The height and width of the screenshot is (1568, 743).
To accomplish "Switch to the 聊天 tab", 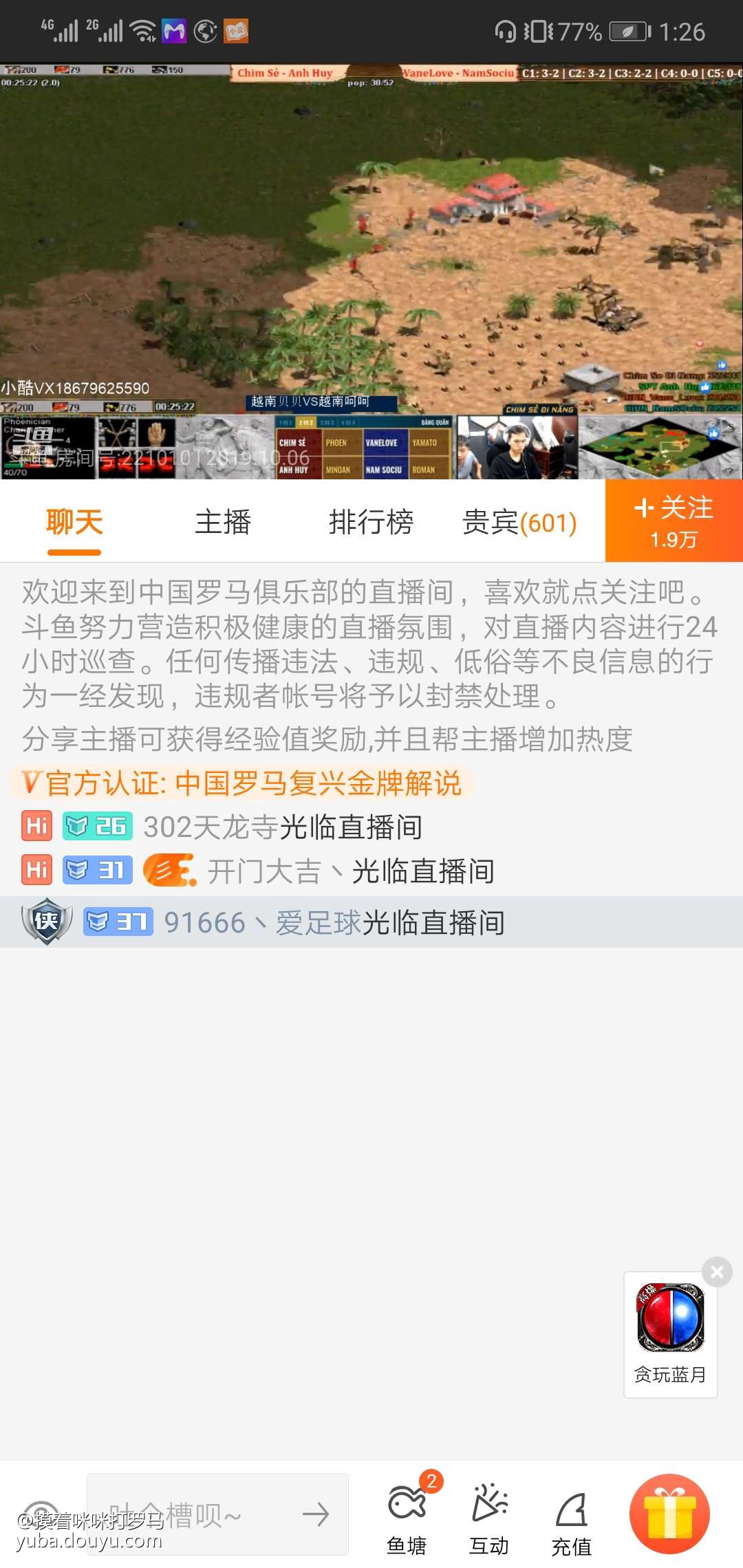I will point(74,523).
